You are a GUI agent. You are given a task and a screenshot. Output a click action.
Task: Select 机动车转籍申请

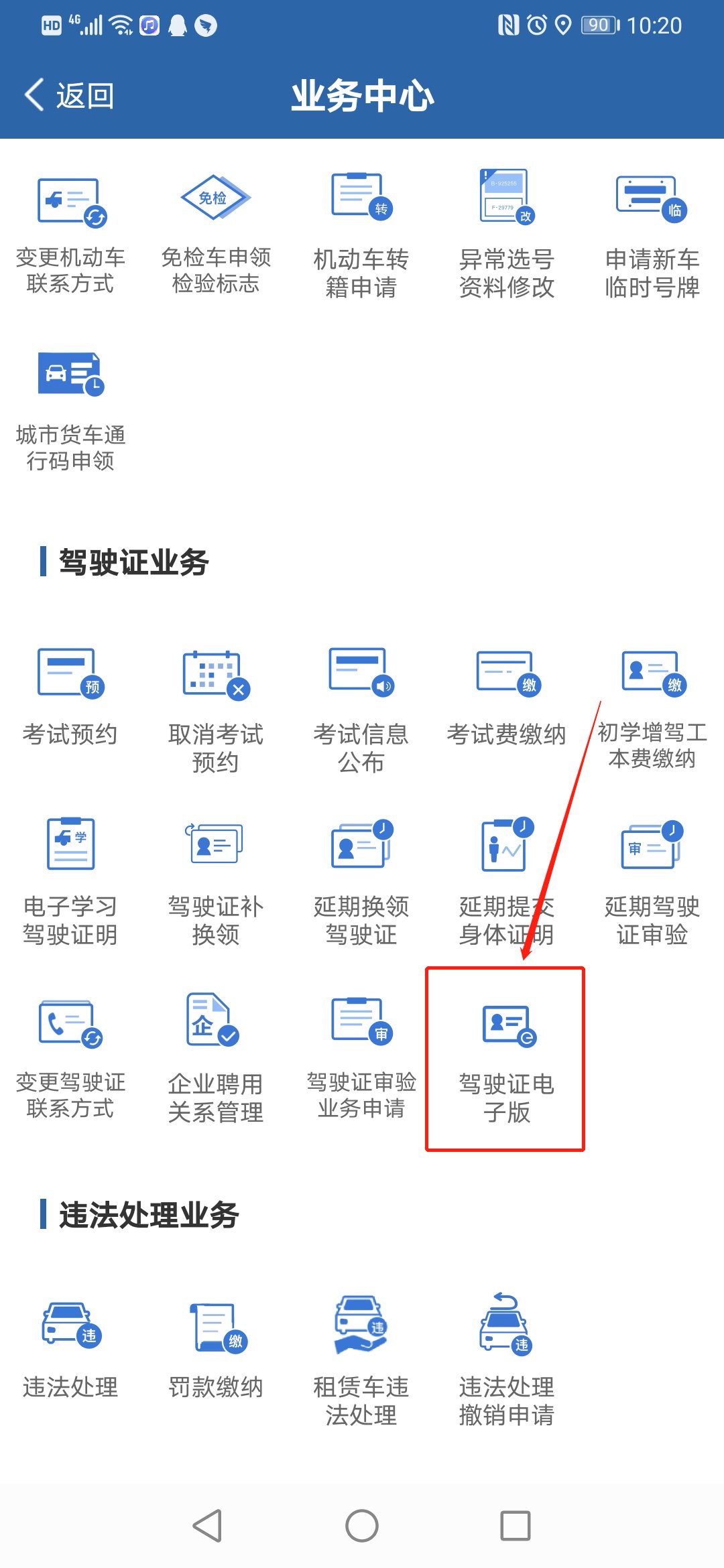361,235
